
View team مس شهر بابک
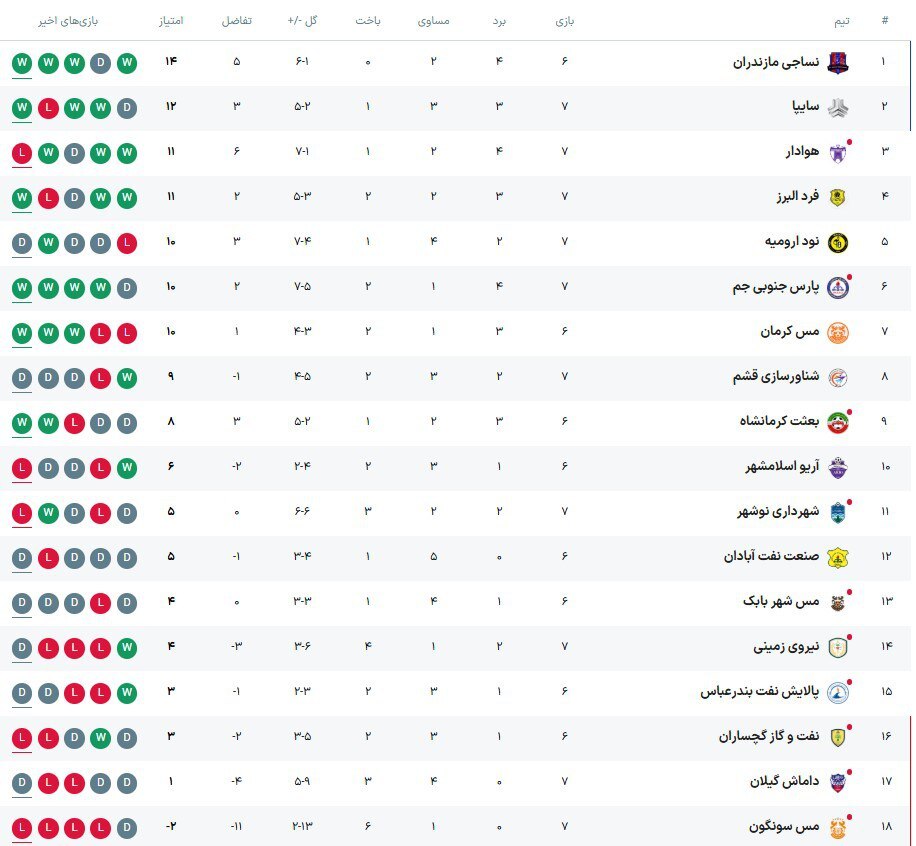[x=781, y=602]
